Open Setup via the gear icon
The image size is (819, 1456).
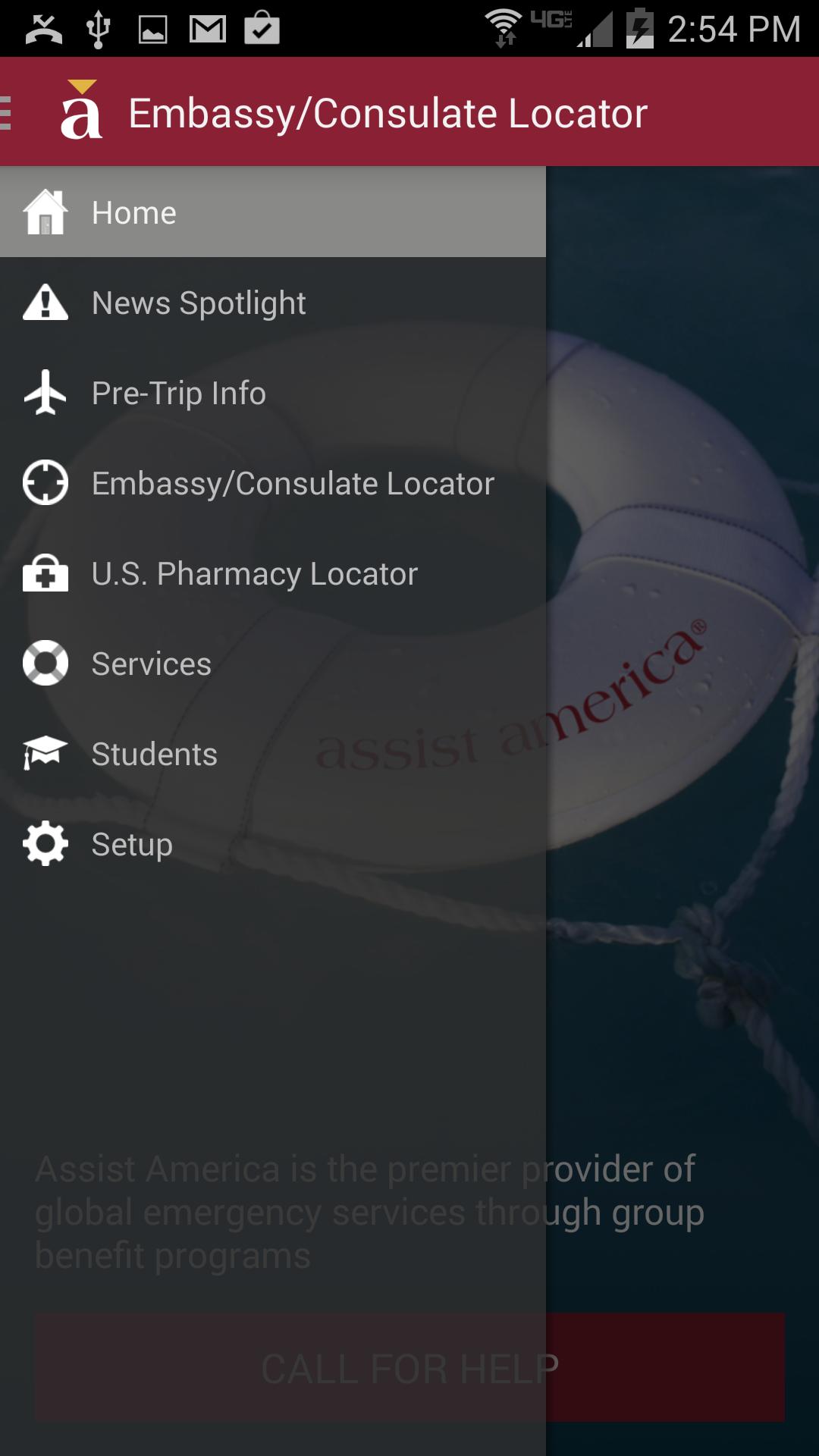click(x=45, y=843)
